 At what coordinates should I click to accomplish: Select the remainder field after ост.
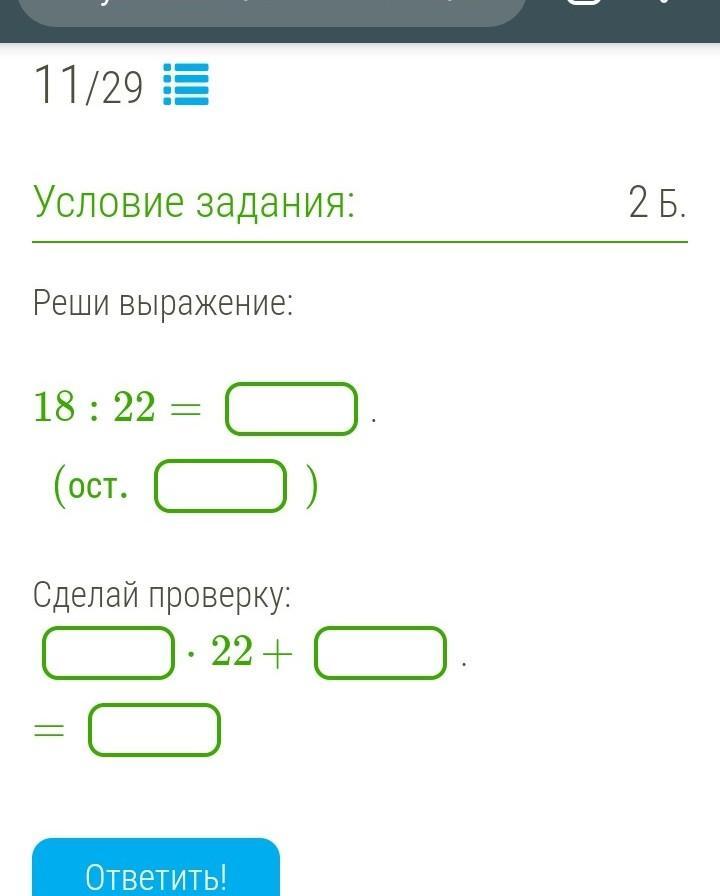click(221, 486)
